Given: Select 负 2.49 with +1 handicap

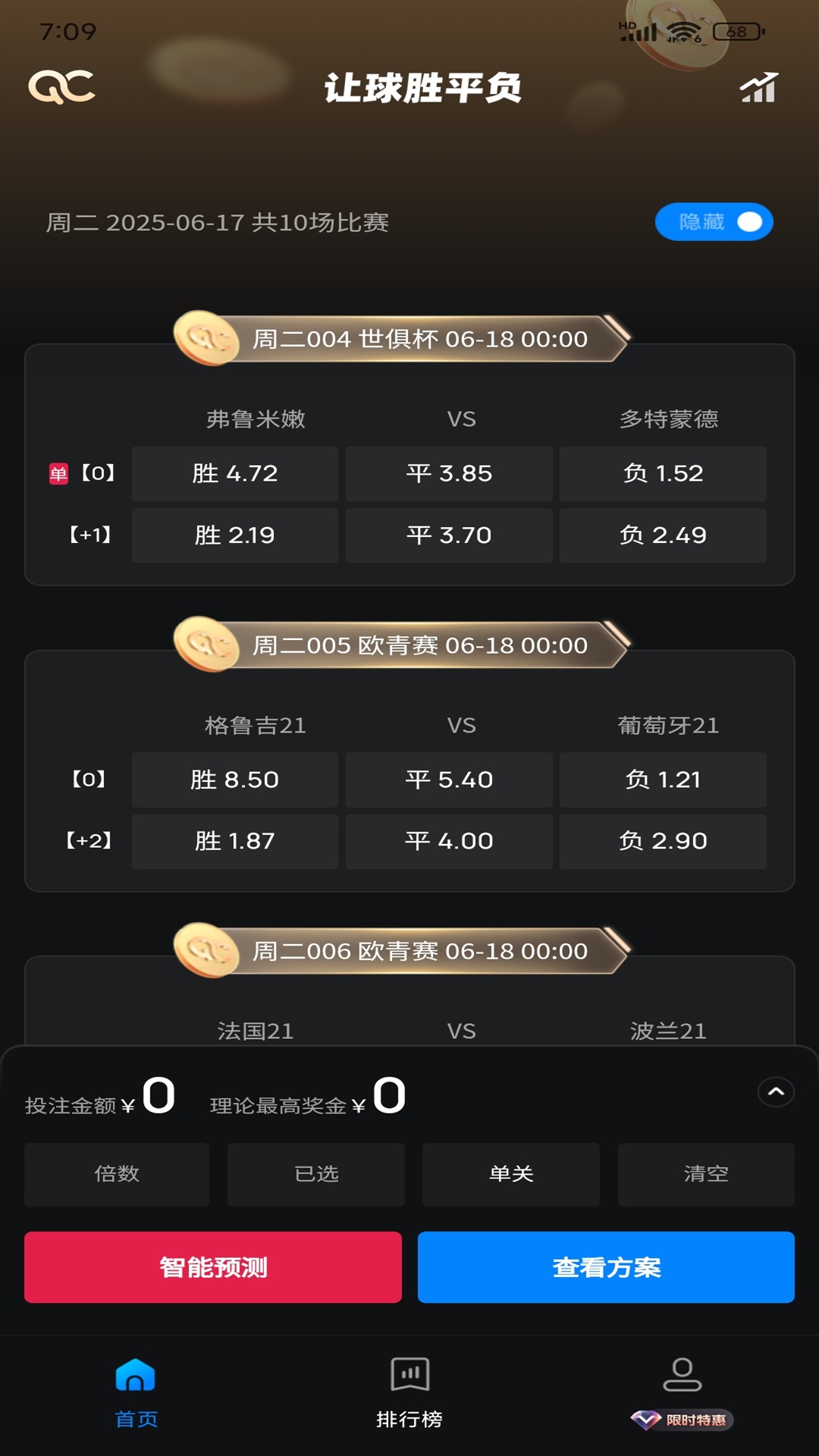Looking at the screenshot, I should pos(663,535).
